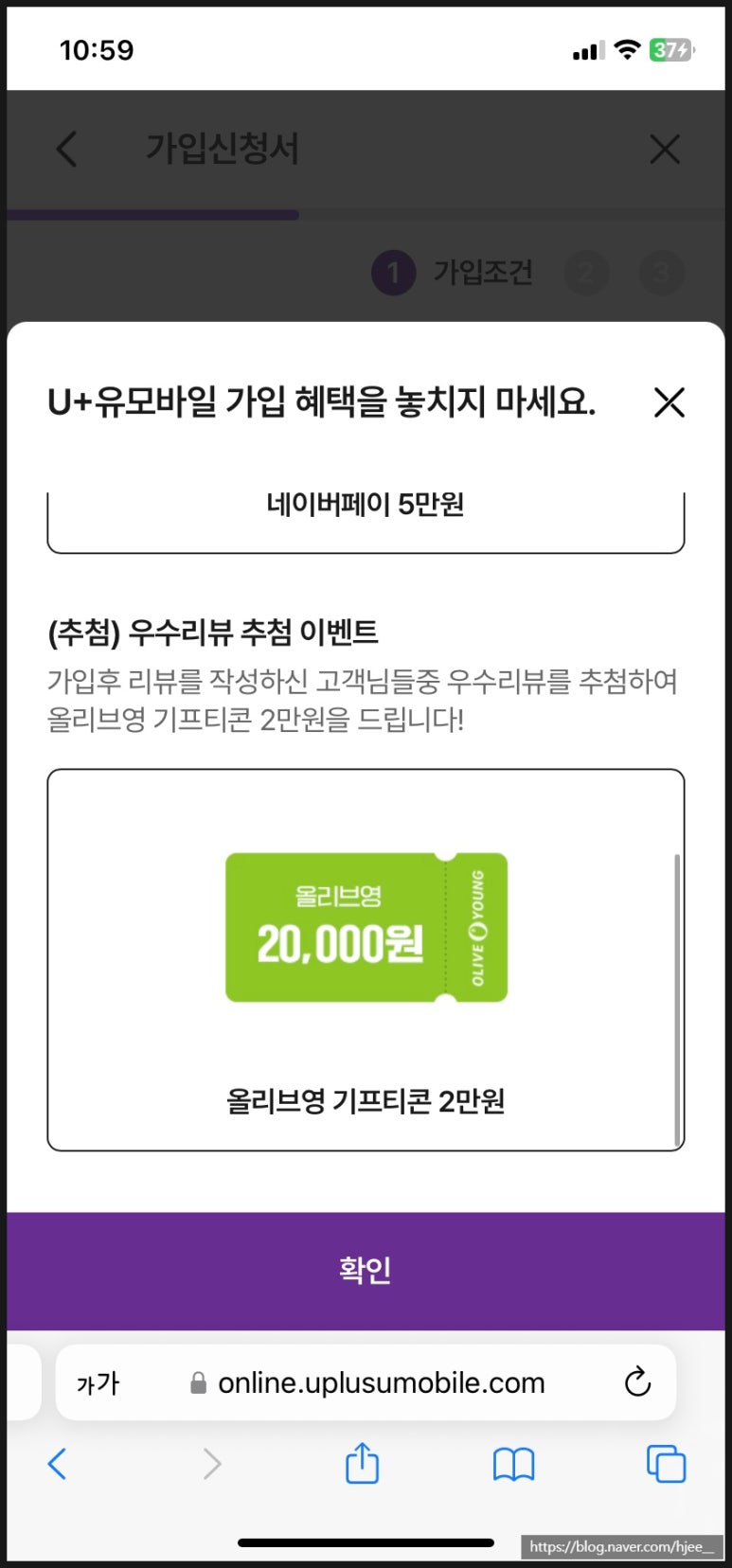Reload the page
Screen dimensions: 732x1568
click(x=637, y=1382)
